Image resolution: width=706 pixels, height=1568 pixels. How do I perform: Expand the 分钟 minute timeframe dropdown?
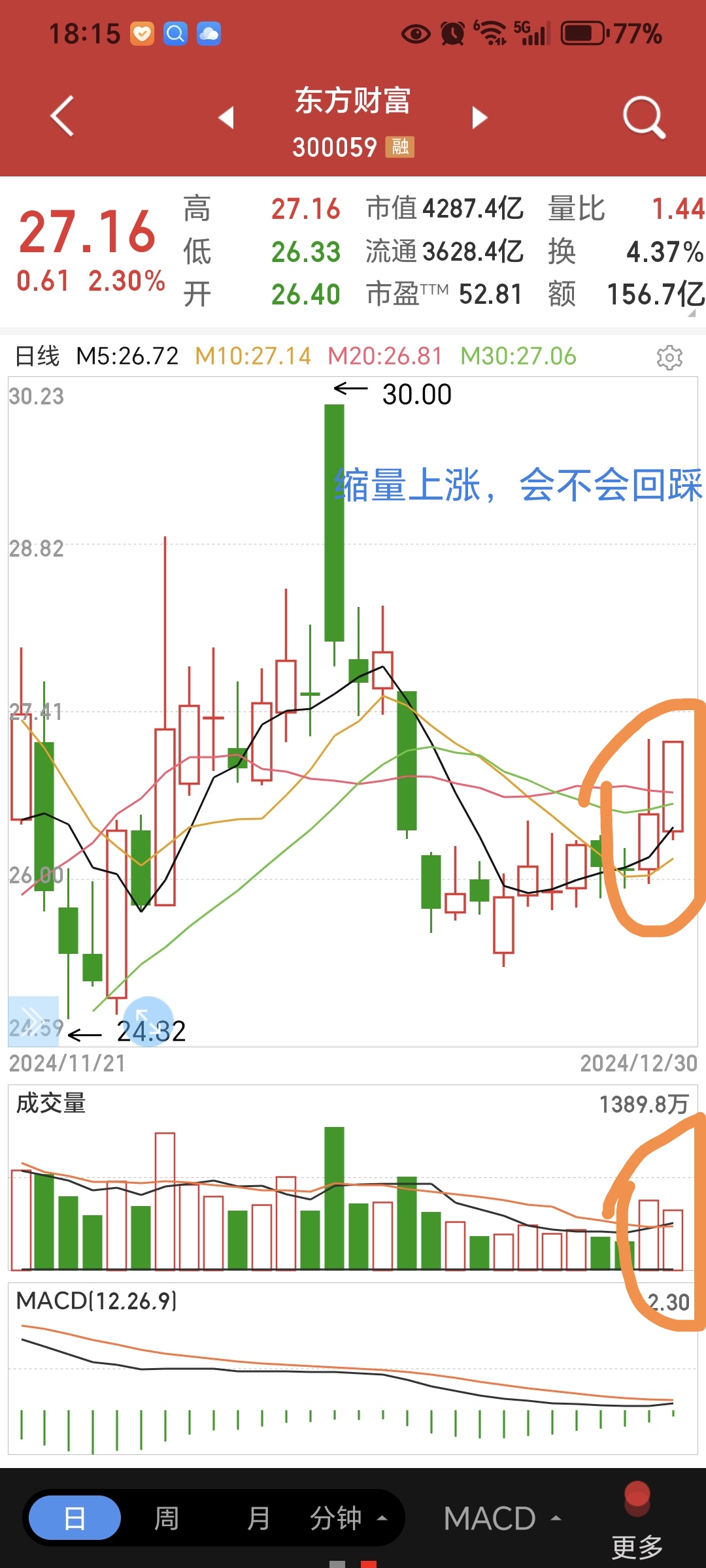(x=346, y=1518)
